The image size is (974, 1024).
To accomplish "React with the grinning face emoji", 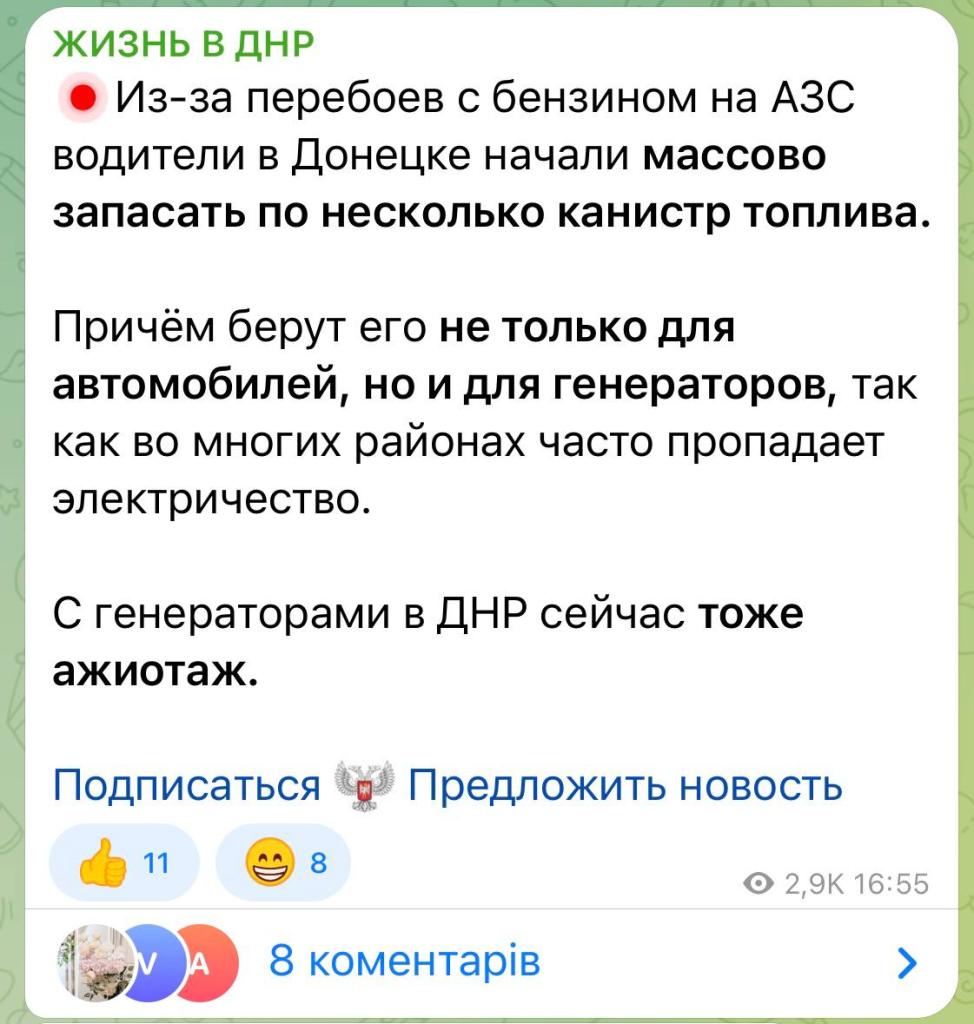I will [x=283, y=864].
